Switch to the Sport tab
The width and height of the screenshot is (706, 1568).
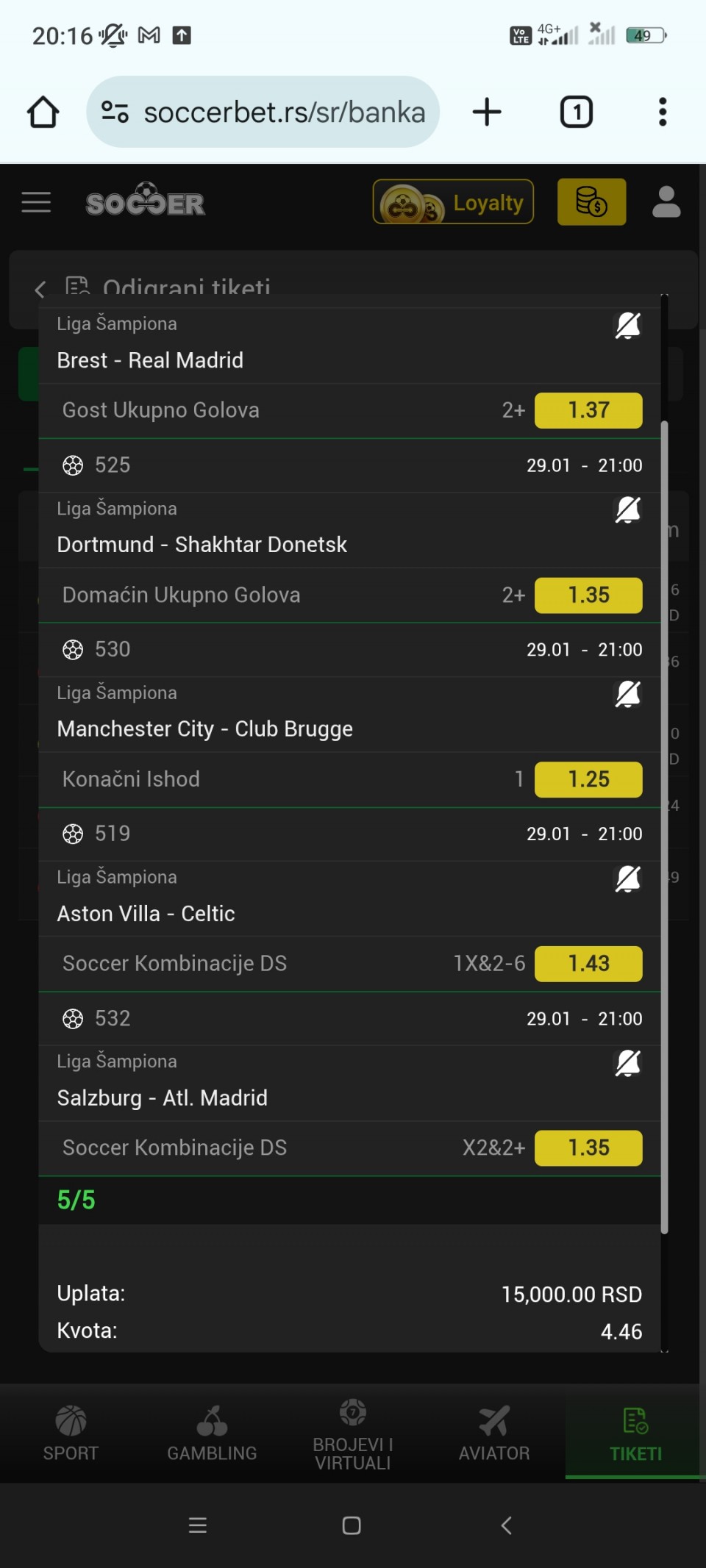click(71, 1433)
